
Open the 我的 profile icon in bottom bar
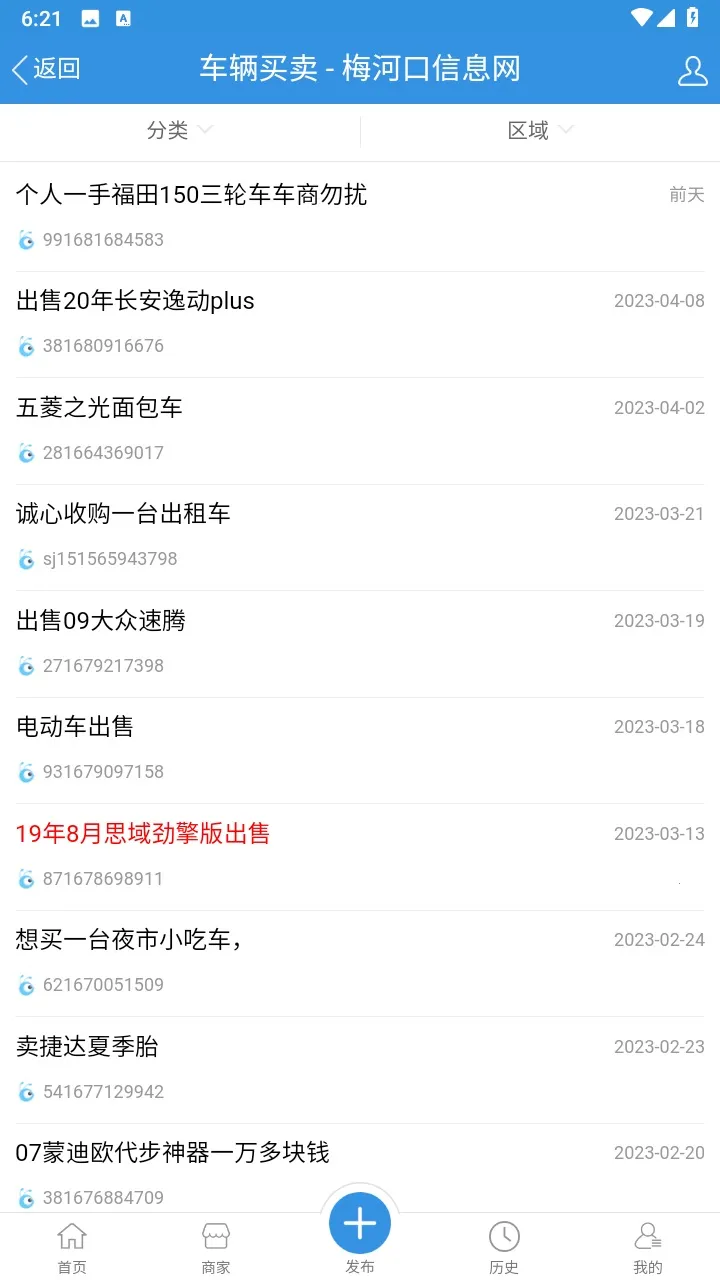click(648, 1236)
